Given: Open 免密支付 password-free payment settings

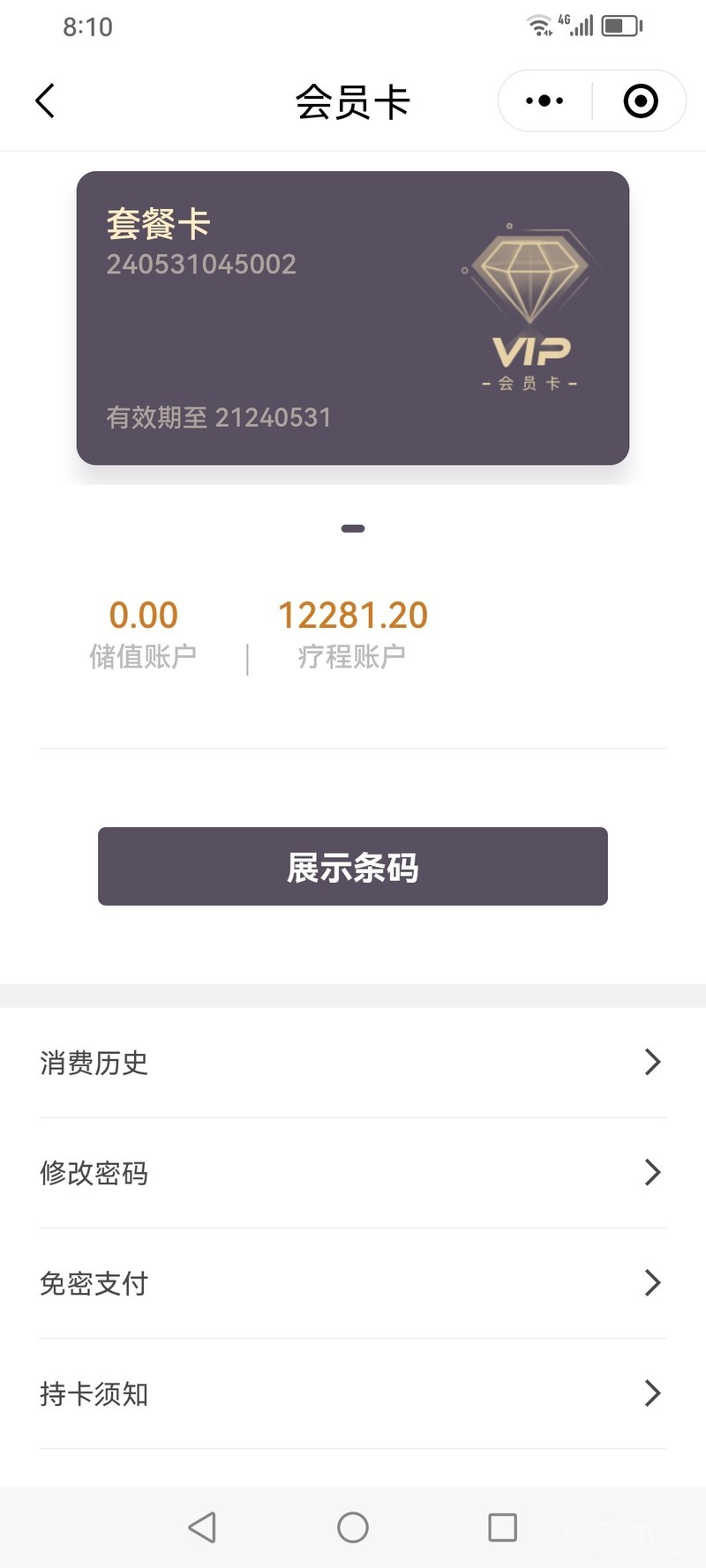Looking at the screenshot, I should 353,1283.
